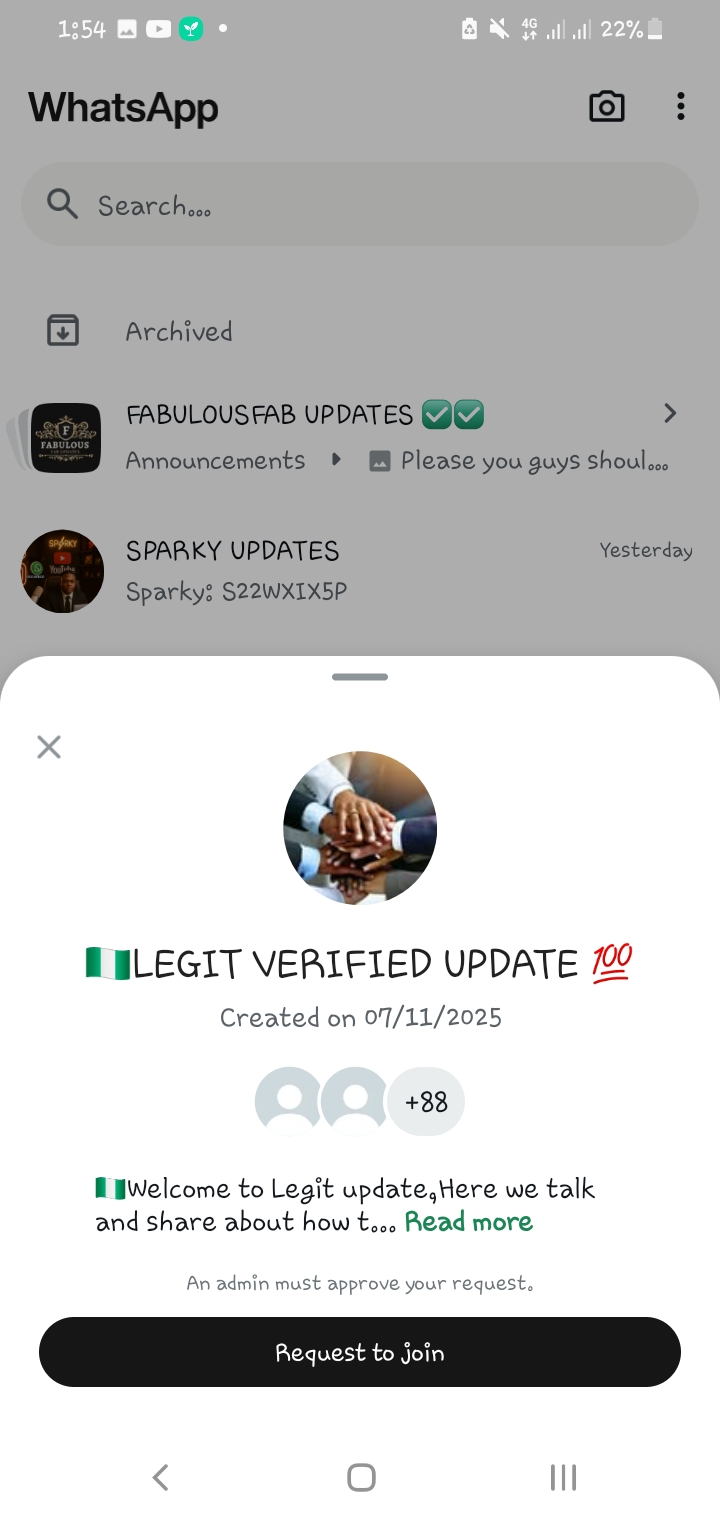Tap the Search box

pos(360,205)
